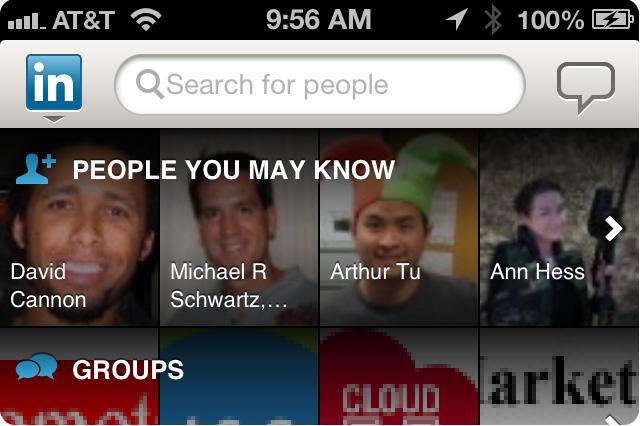Open the messages speech bubble
640x426 pixels.
(x=585, y=86)
